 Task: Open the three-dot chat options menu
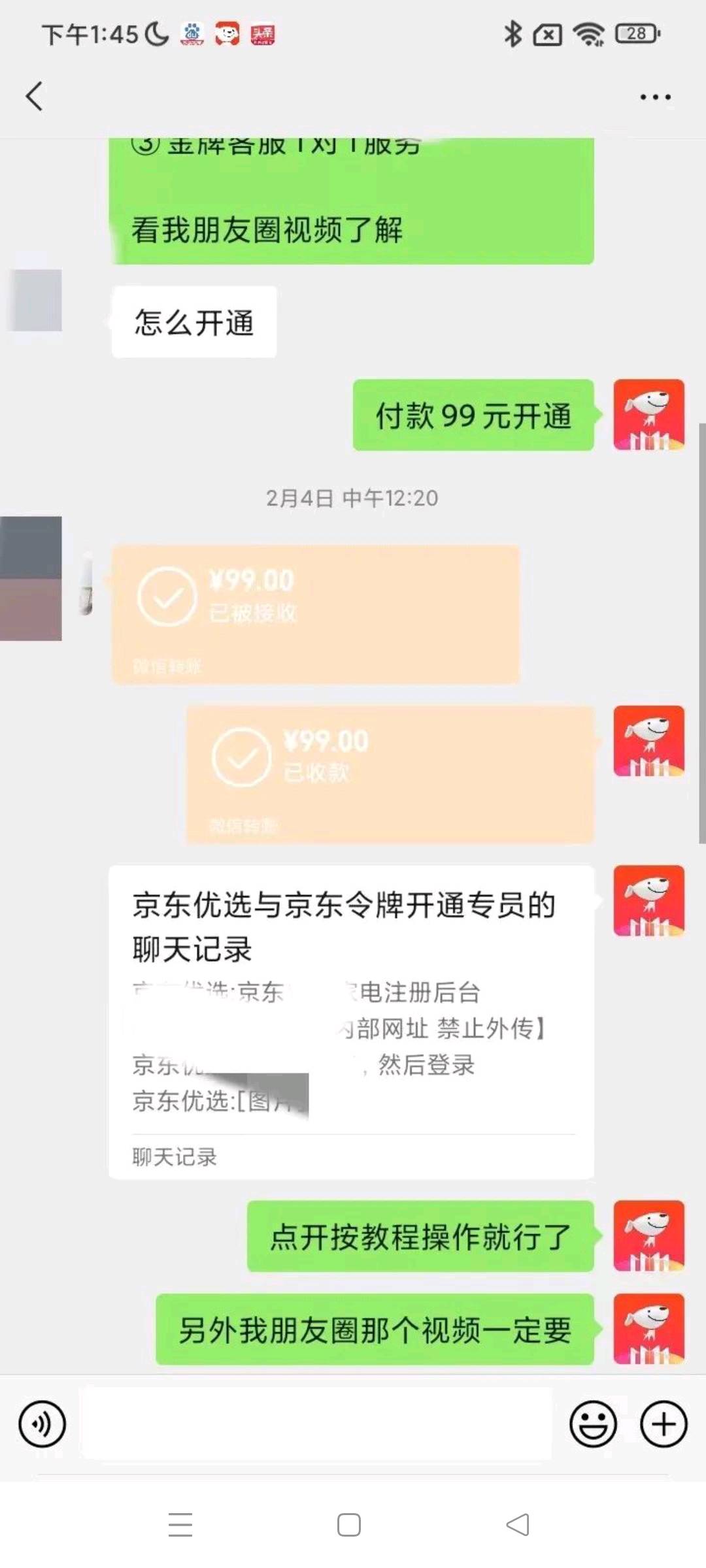pos(655,97)
